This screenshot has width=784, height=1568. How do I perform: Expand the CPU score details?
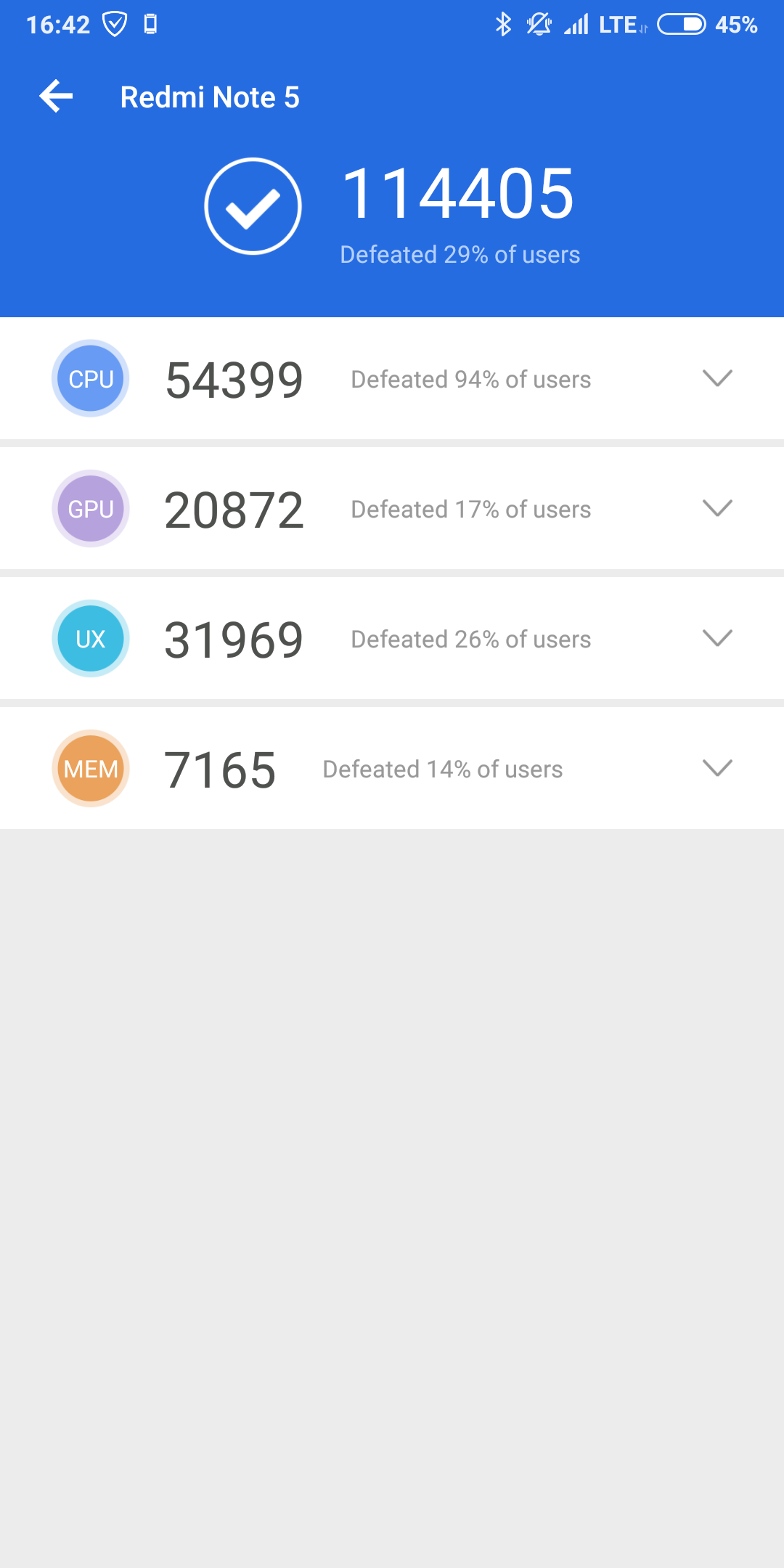(x=717, y=378)
